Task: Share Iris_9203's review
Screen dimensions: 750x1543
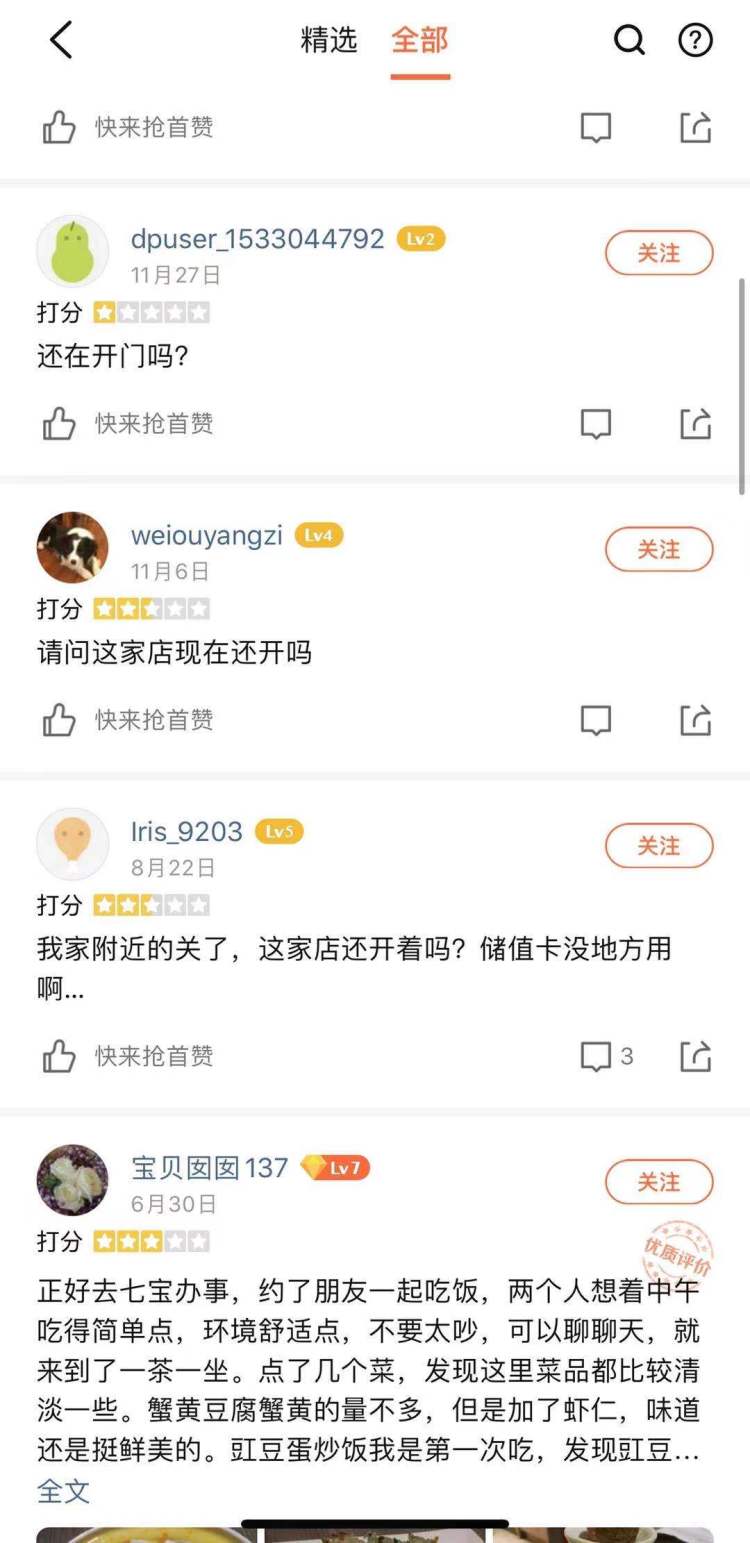Action: [x=695, y=1056]
